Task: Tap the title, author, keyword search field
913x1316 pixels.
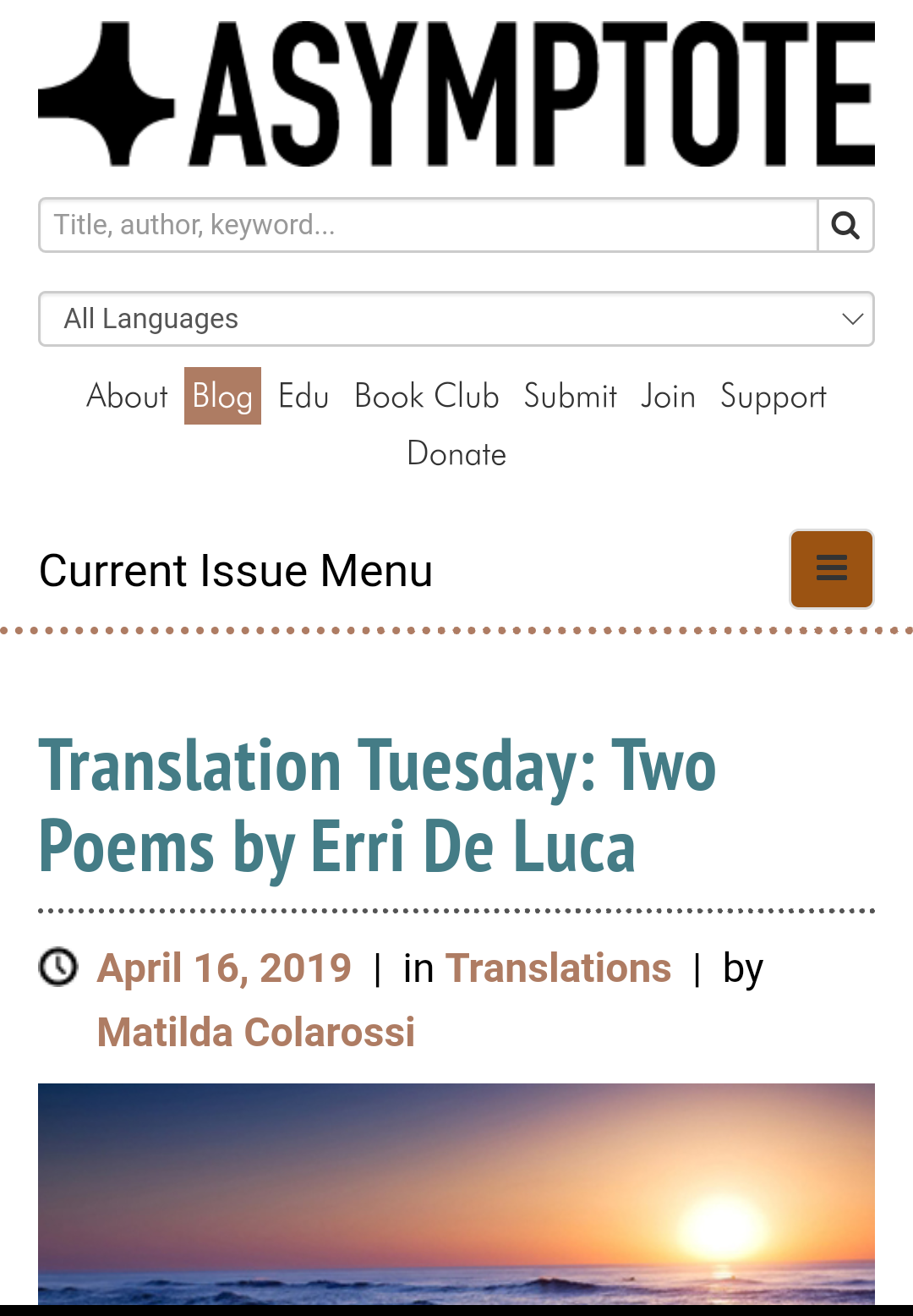Action: (x=427, y=225)
